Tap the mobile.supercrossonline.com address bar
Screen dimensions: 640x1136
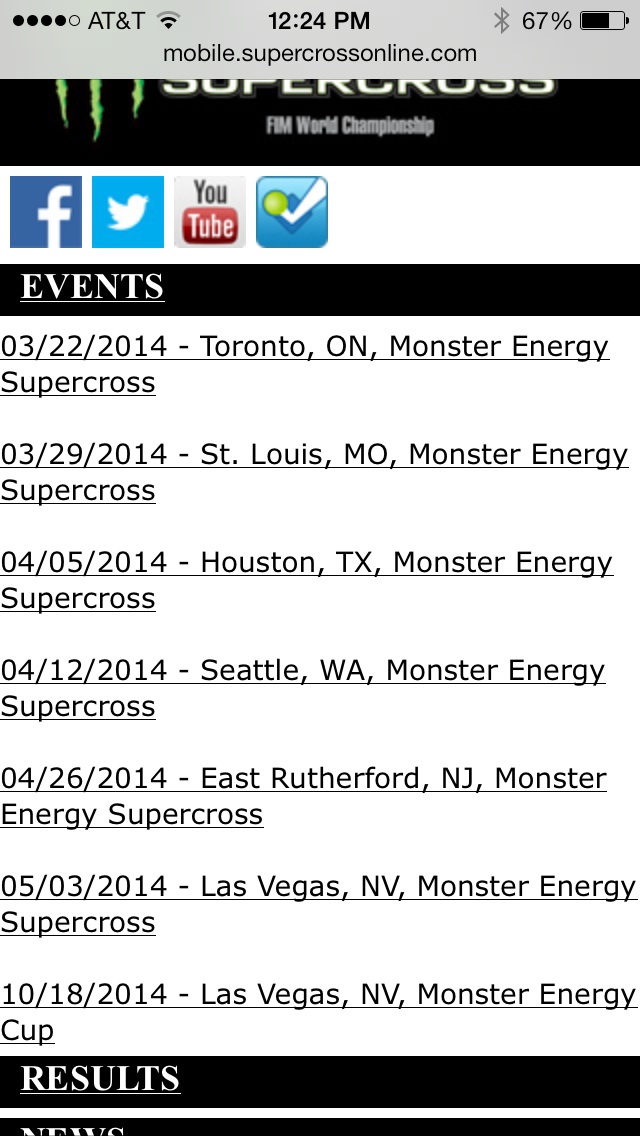pos(320,53)
